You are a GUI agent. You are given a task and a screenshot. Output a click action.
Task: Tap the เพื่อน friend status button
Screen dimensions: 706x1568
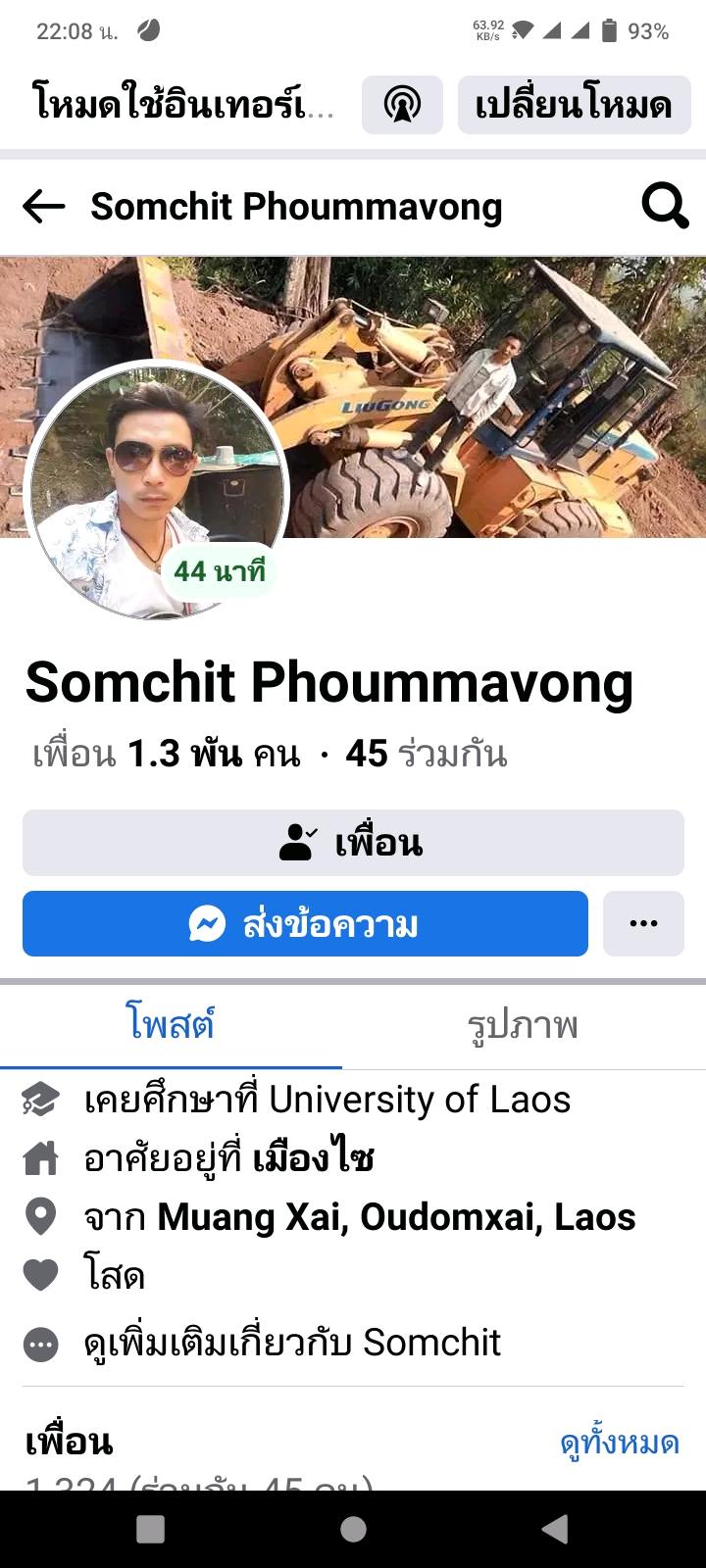click(353, 843)
